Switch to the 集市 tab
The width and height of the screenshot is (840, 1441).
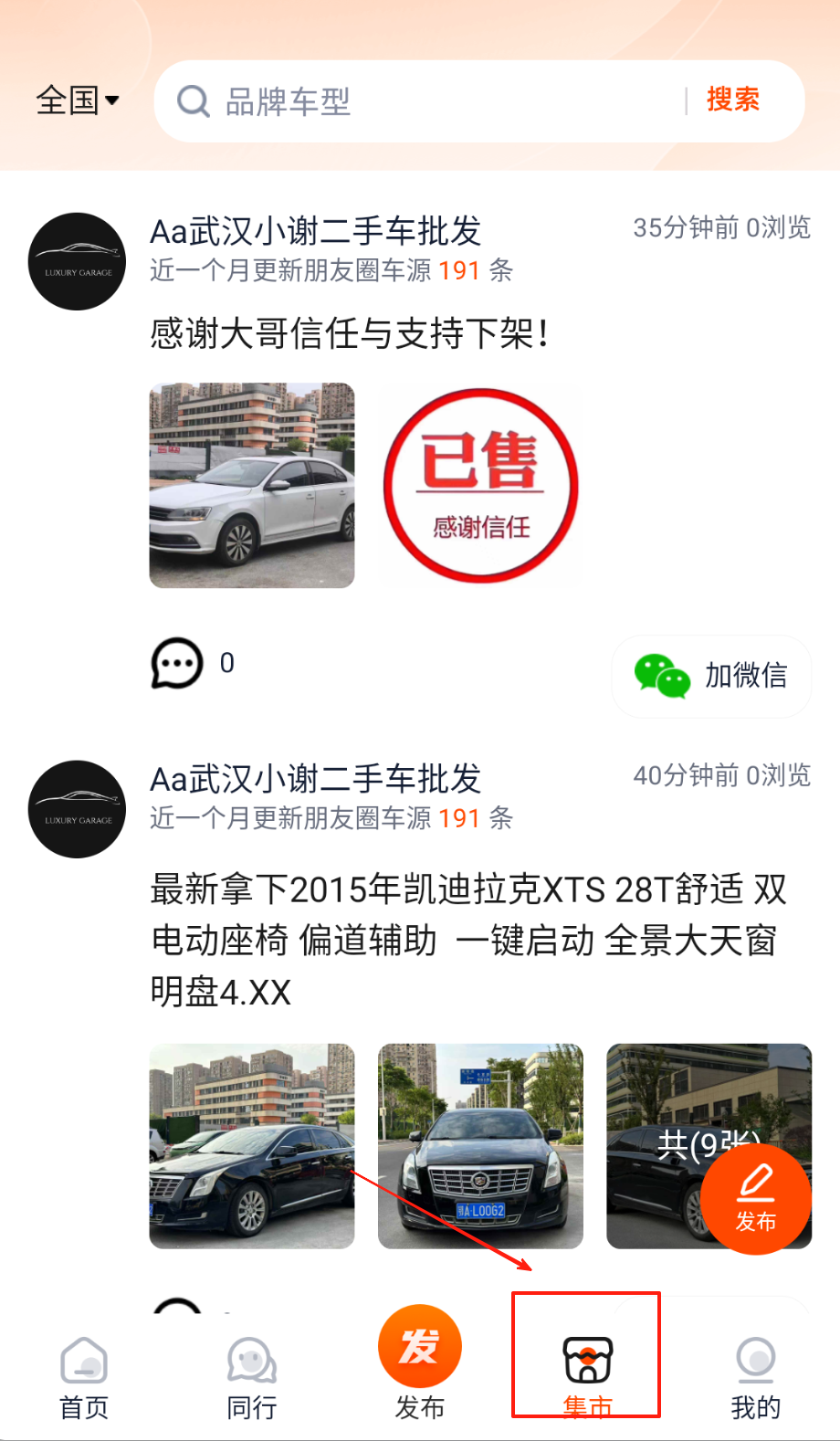[587, 1376]
